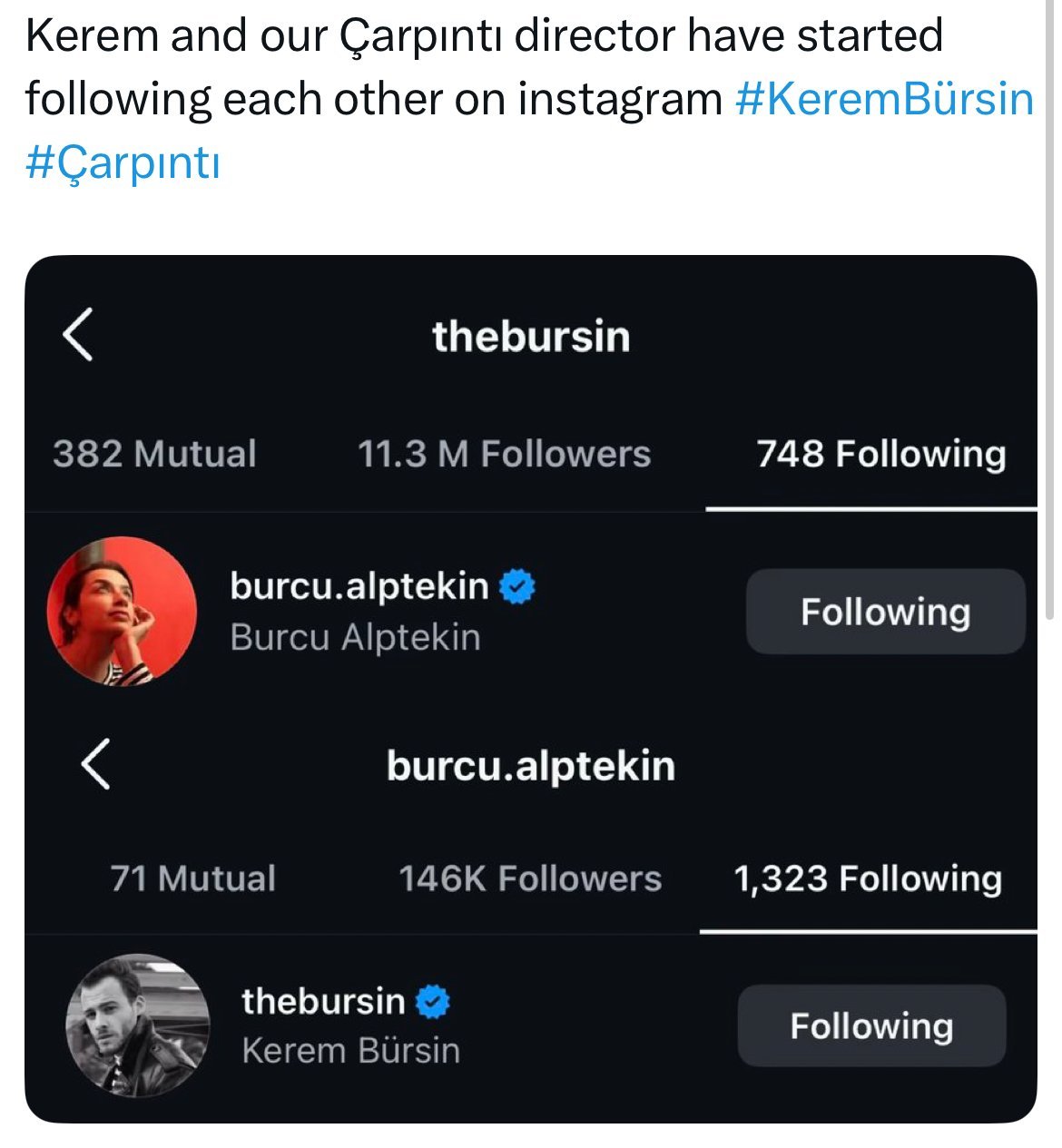This screenshot has width=1062, height=1148.
Task: Open the attached Instagram screenshot image
Action: point(531,689)
